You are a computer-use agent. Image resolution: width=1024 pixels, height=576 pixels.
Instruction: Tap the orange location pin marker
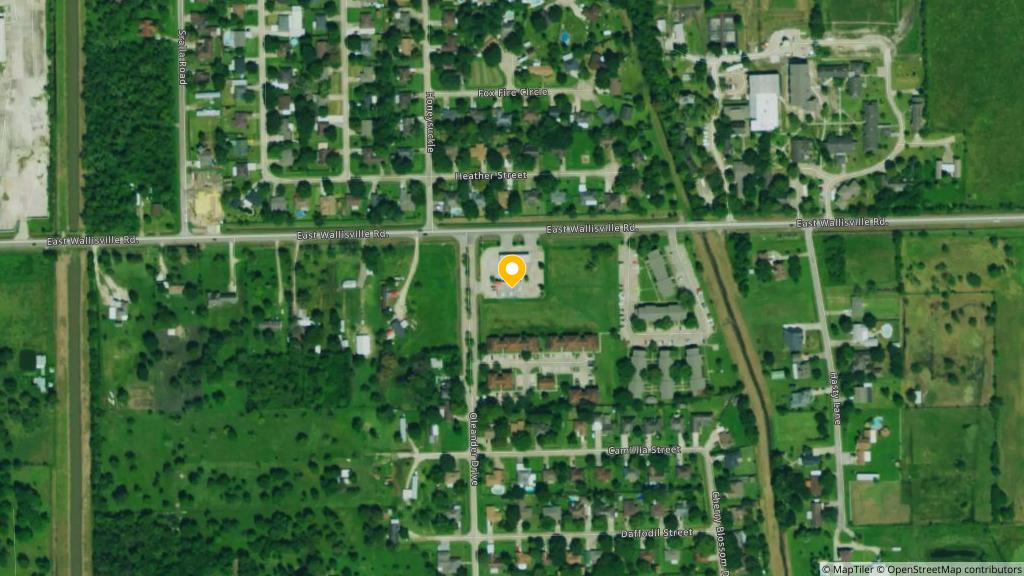click(x=512, y=270)
